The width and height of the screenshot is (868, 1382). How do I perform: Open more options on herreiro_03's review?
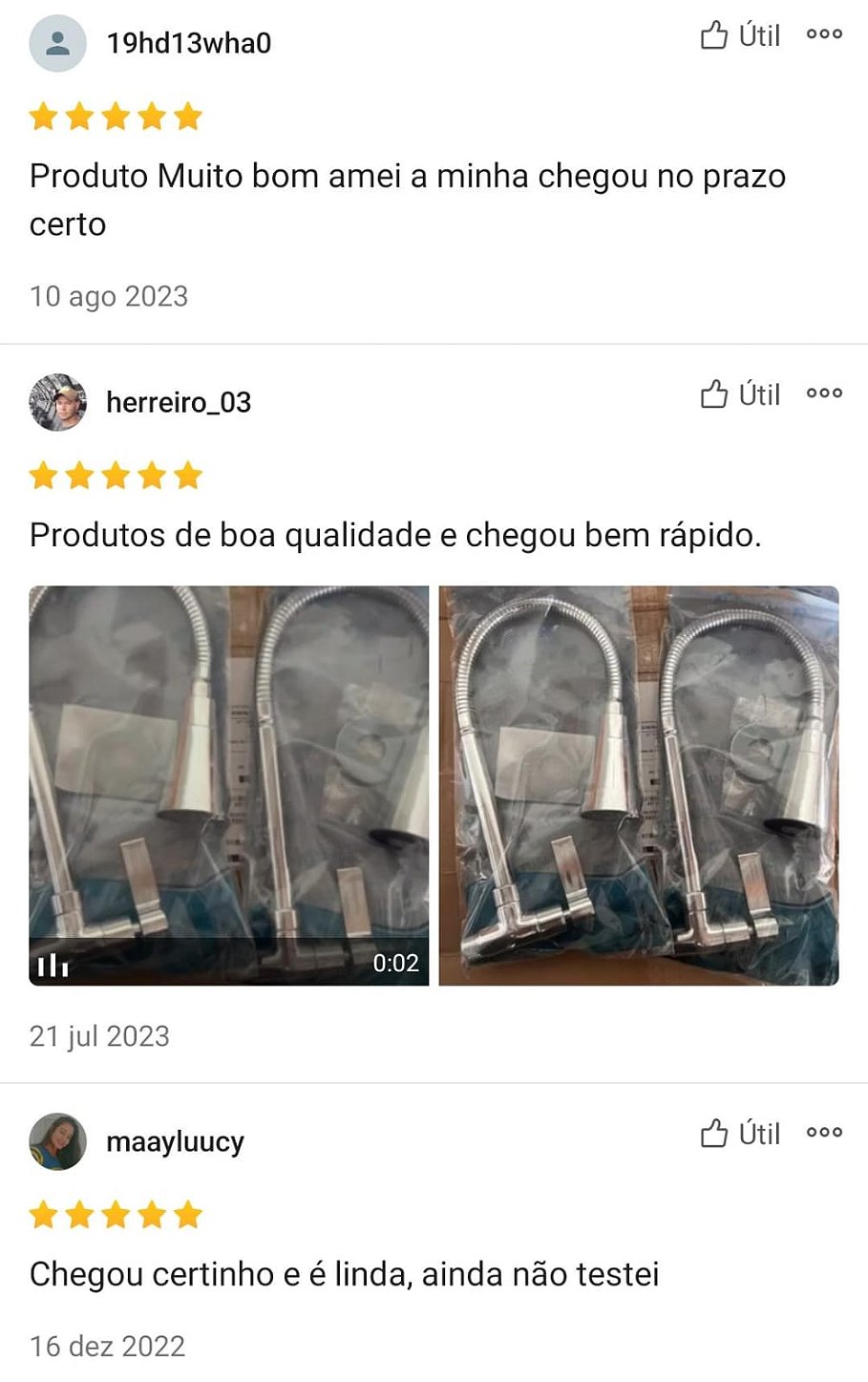(x=824, y=393)
